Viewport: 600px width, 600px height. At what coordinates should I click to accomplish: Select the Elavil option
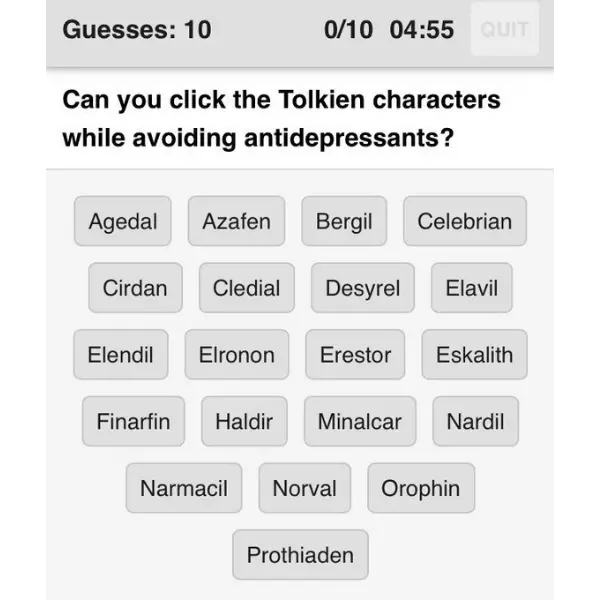471,288
